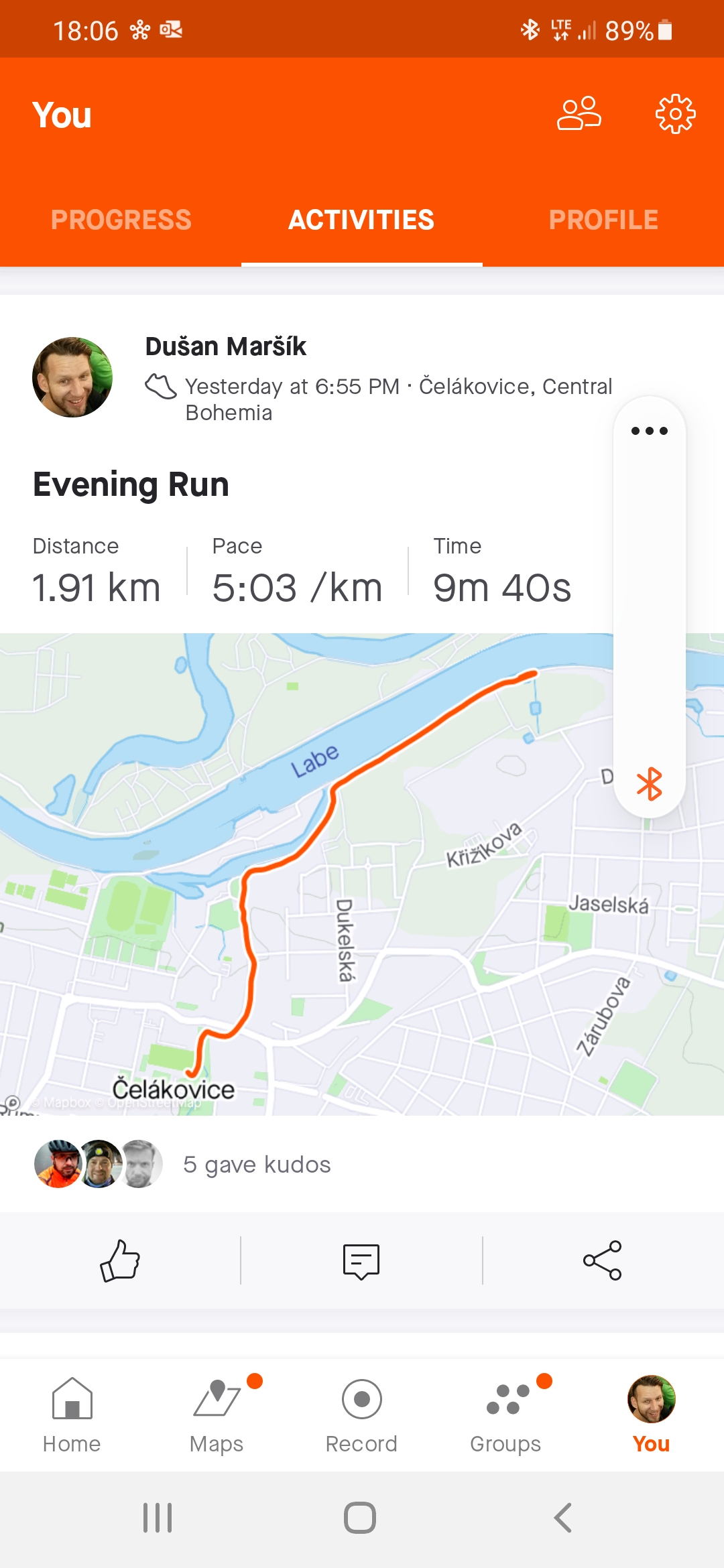Open Dušan Maršík's profile photo
Viewport: 724px width, 1568px height.
tap(72, 377)
